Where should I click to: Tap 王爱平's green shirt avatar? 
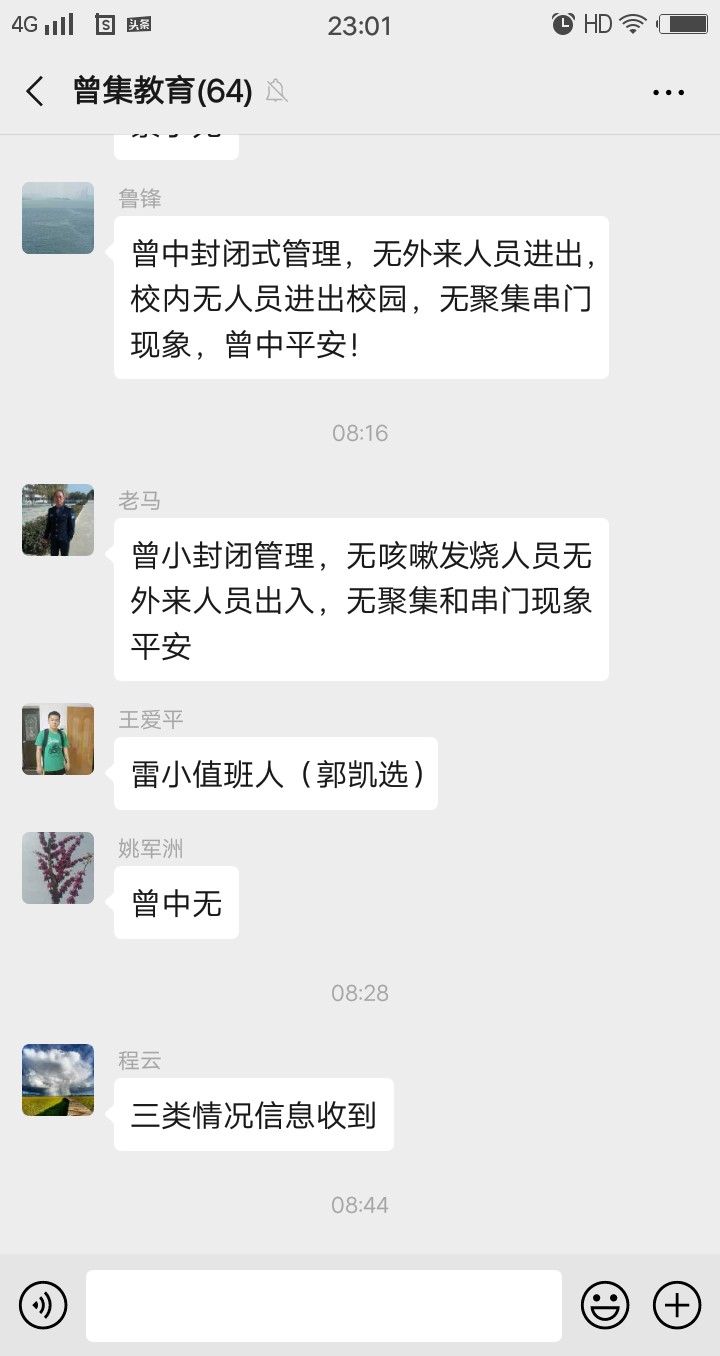[57, 739]
